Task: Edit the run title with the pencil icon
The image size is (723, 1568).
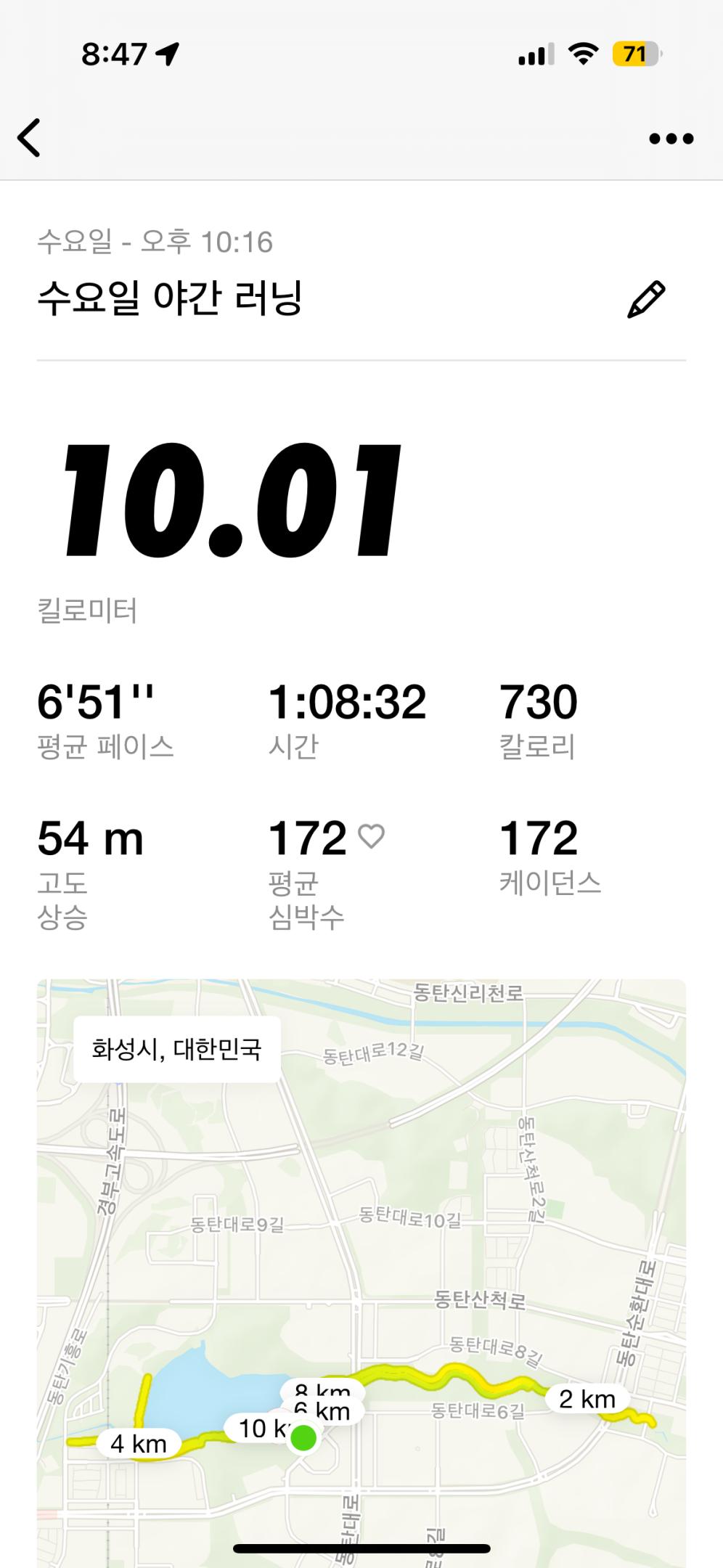Action: (x=646, y=299)
